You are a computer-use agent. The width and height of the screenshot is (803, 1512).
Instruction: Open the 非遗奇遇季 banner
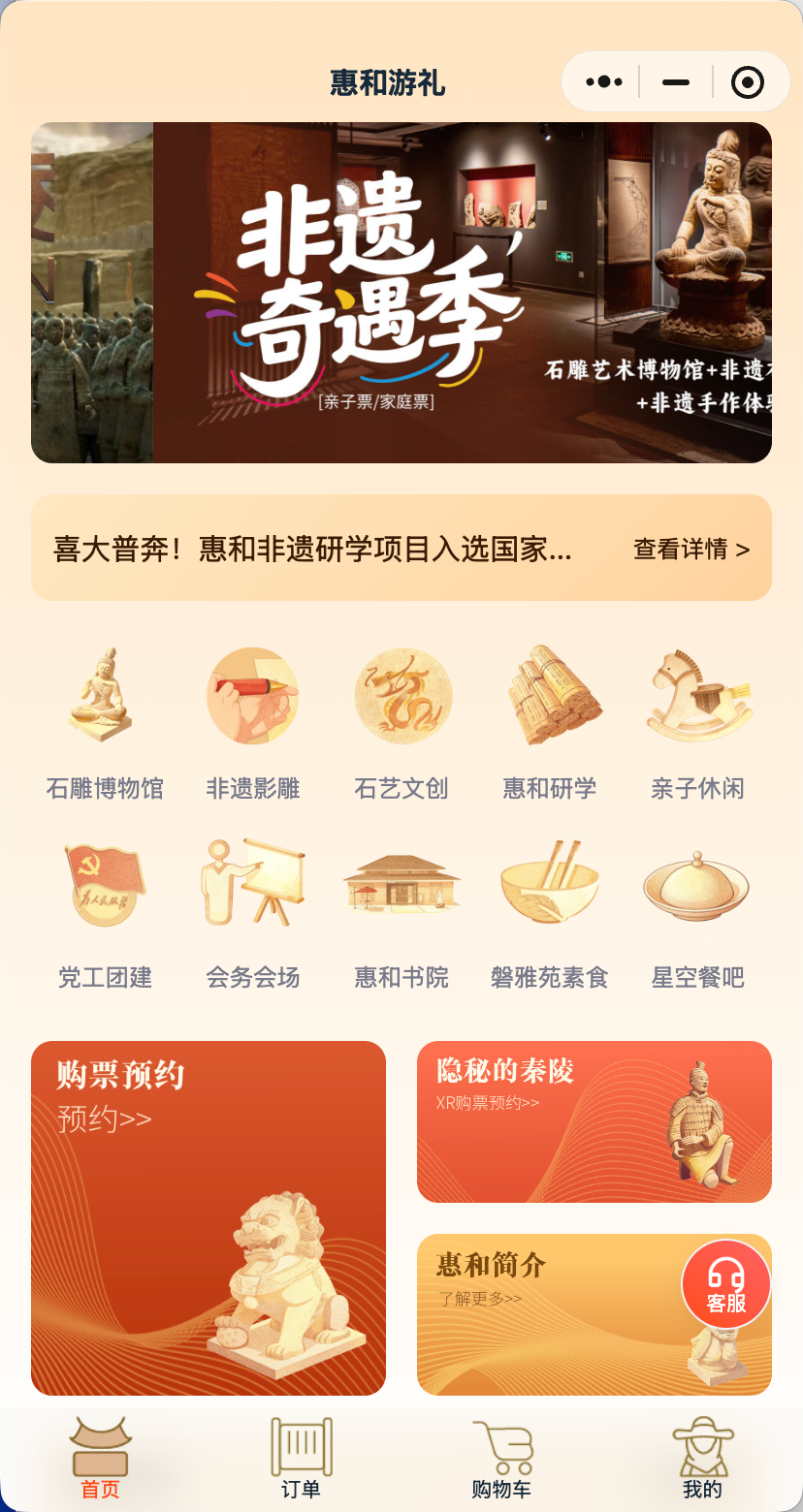click(401, 292)
